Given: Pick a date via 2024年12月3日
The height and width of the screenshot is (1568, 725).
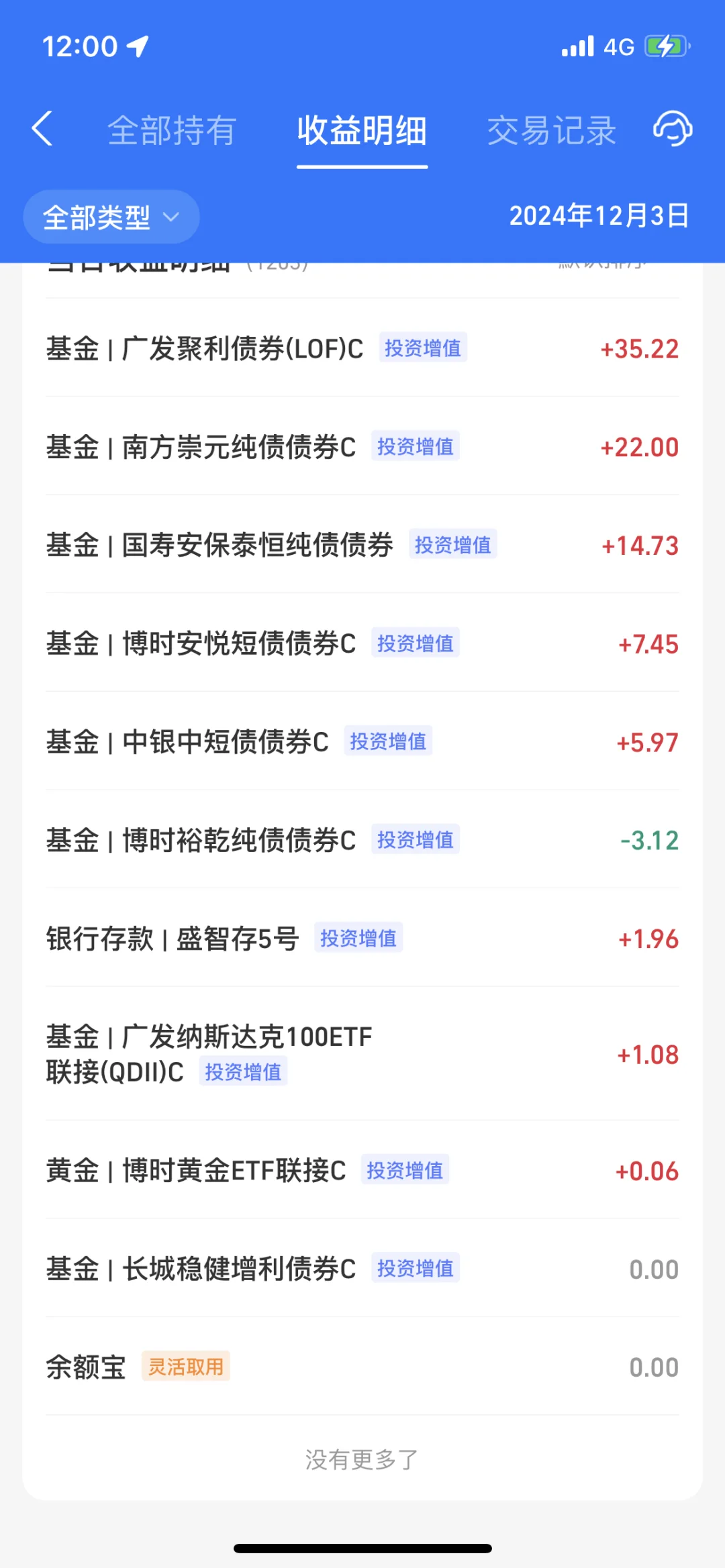Looking at the screenshot, I should click(x=599, y=216).
